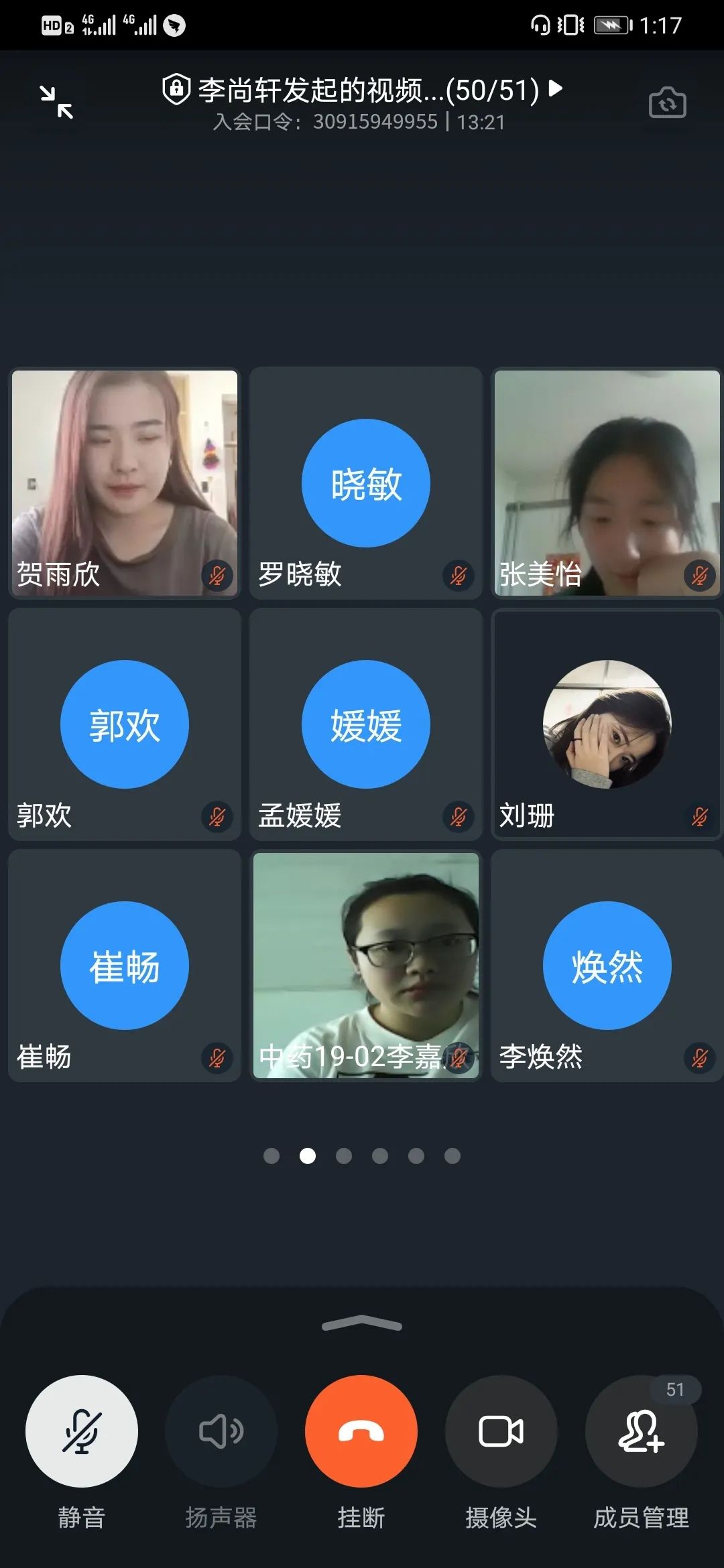Minimize the video call window
The height and width of the screenshot is (1568, 724).
click(x=56, y=103)
